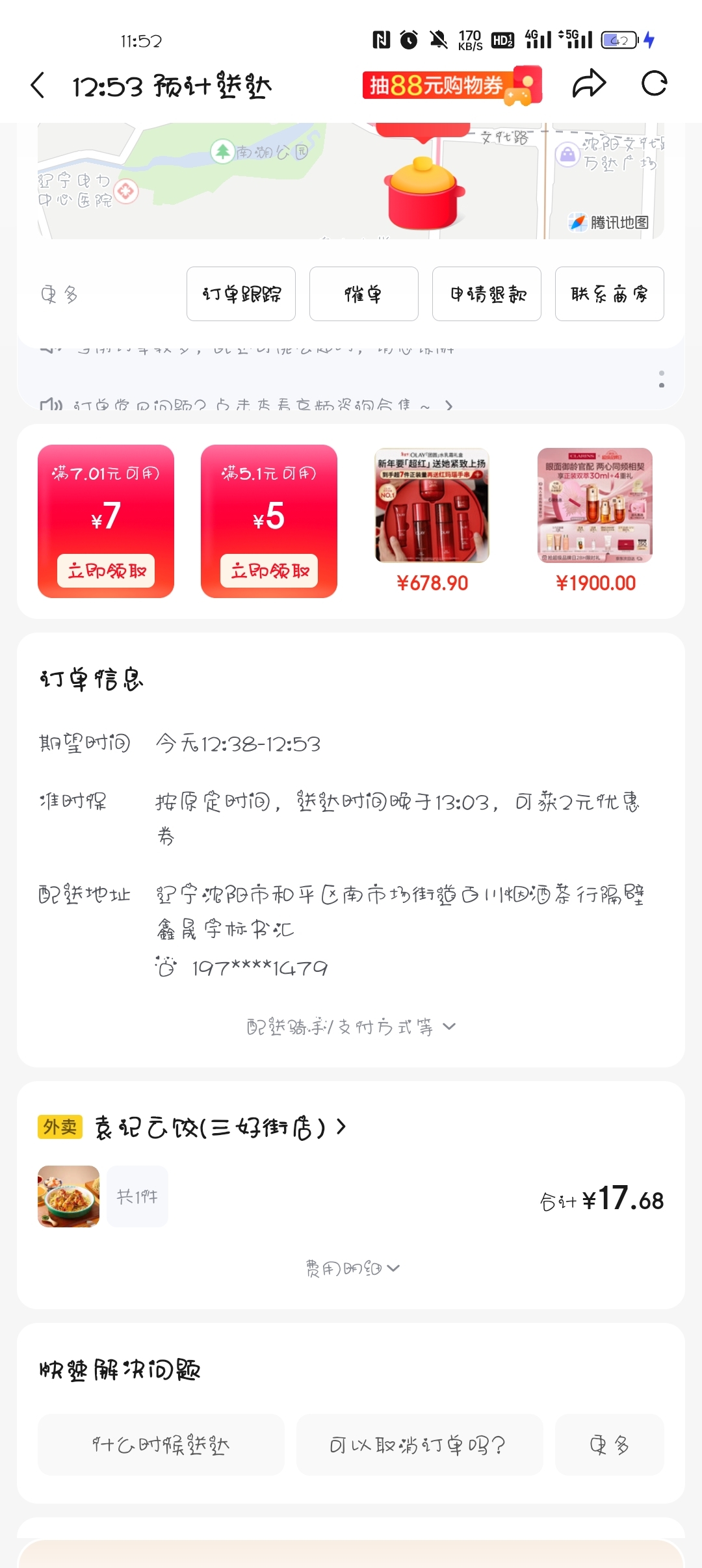Share this order page
This screenshot has height=1568, width=702.
tap(589, 84)
